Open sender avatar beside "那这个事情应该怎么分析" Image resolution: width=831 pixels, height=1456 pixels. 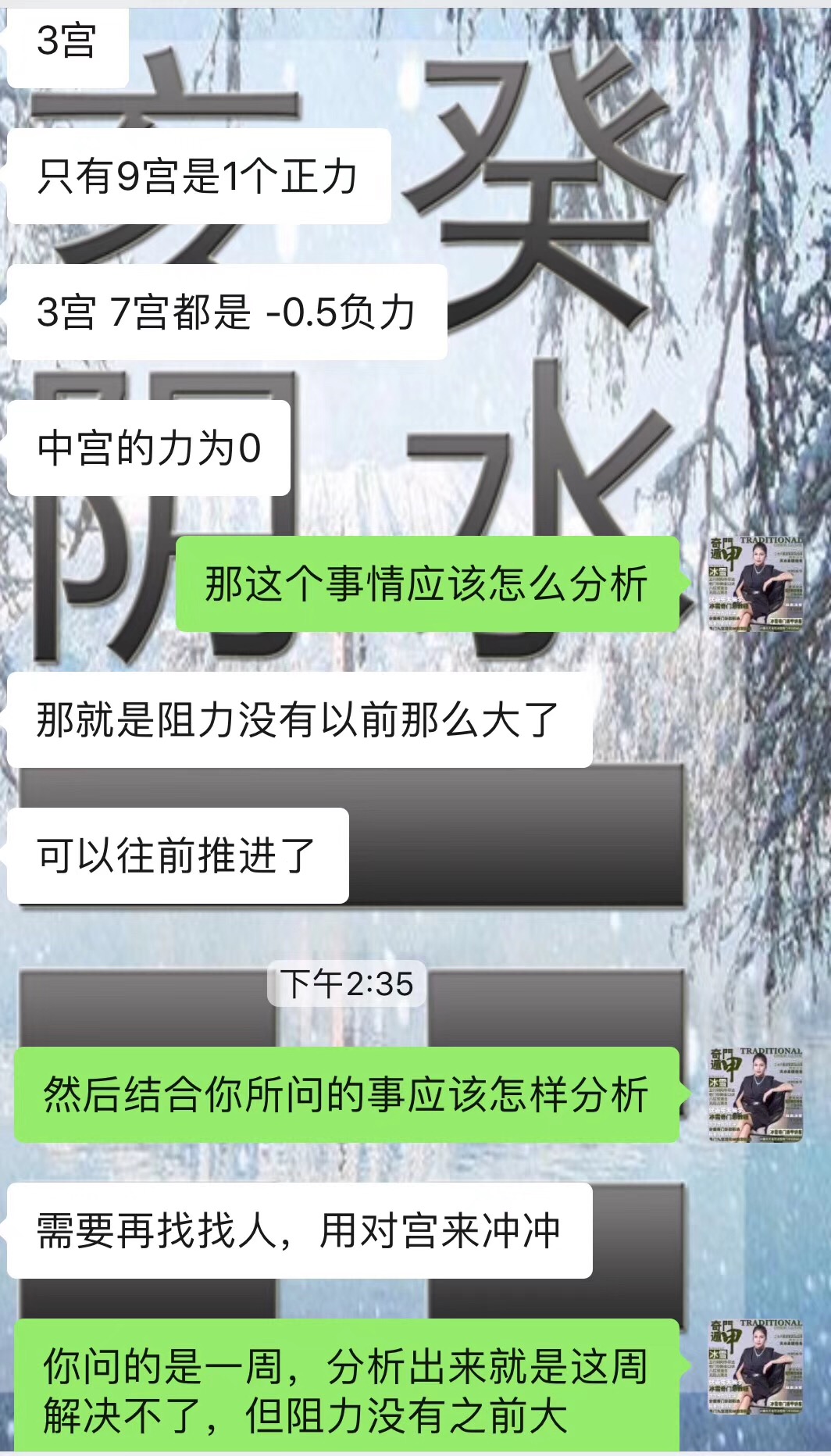pos(755,583)
